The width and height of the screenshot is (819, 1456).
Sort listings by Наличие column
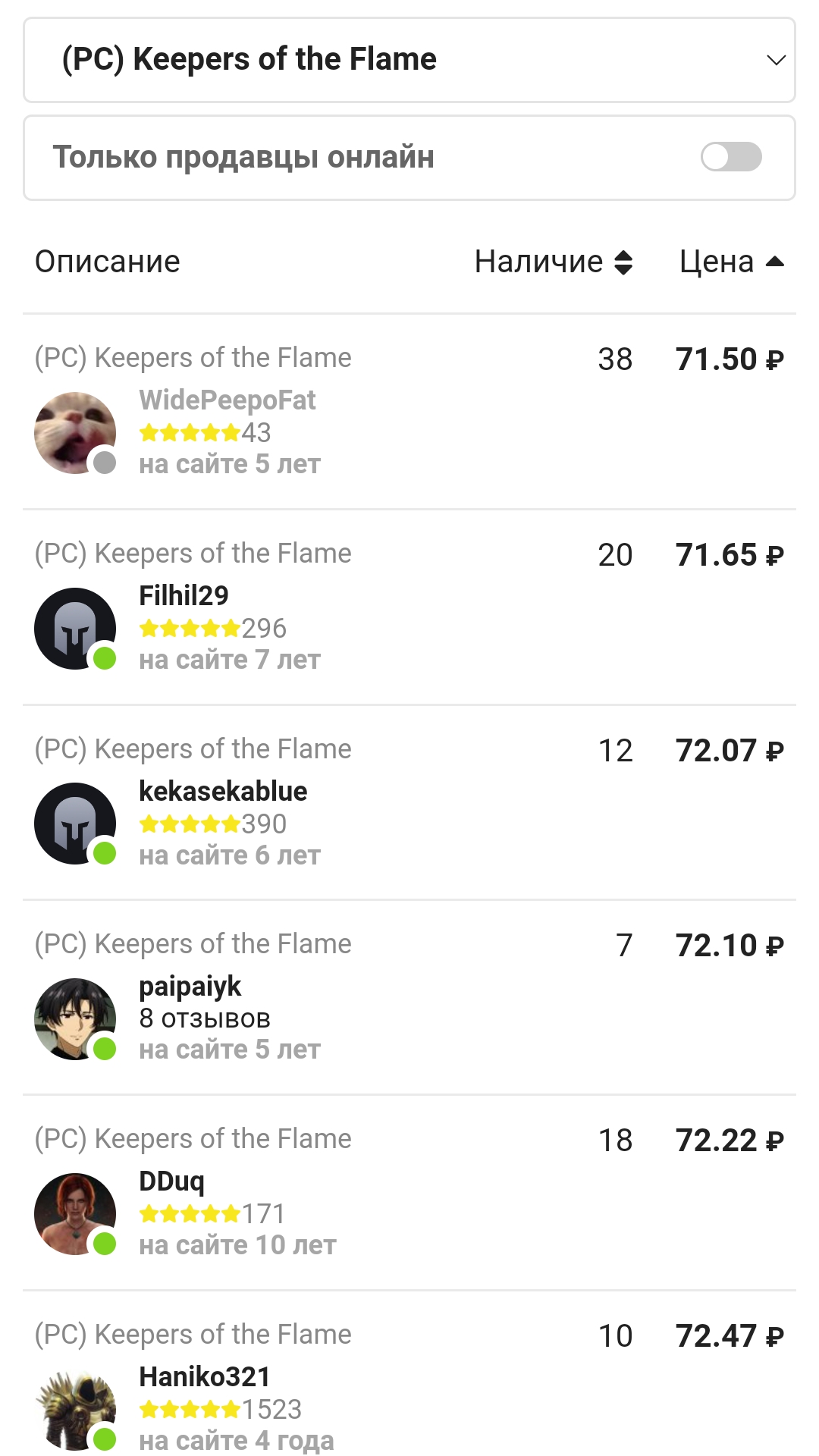click(x=553, y=262)
